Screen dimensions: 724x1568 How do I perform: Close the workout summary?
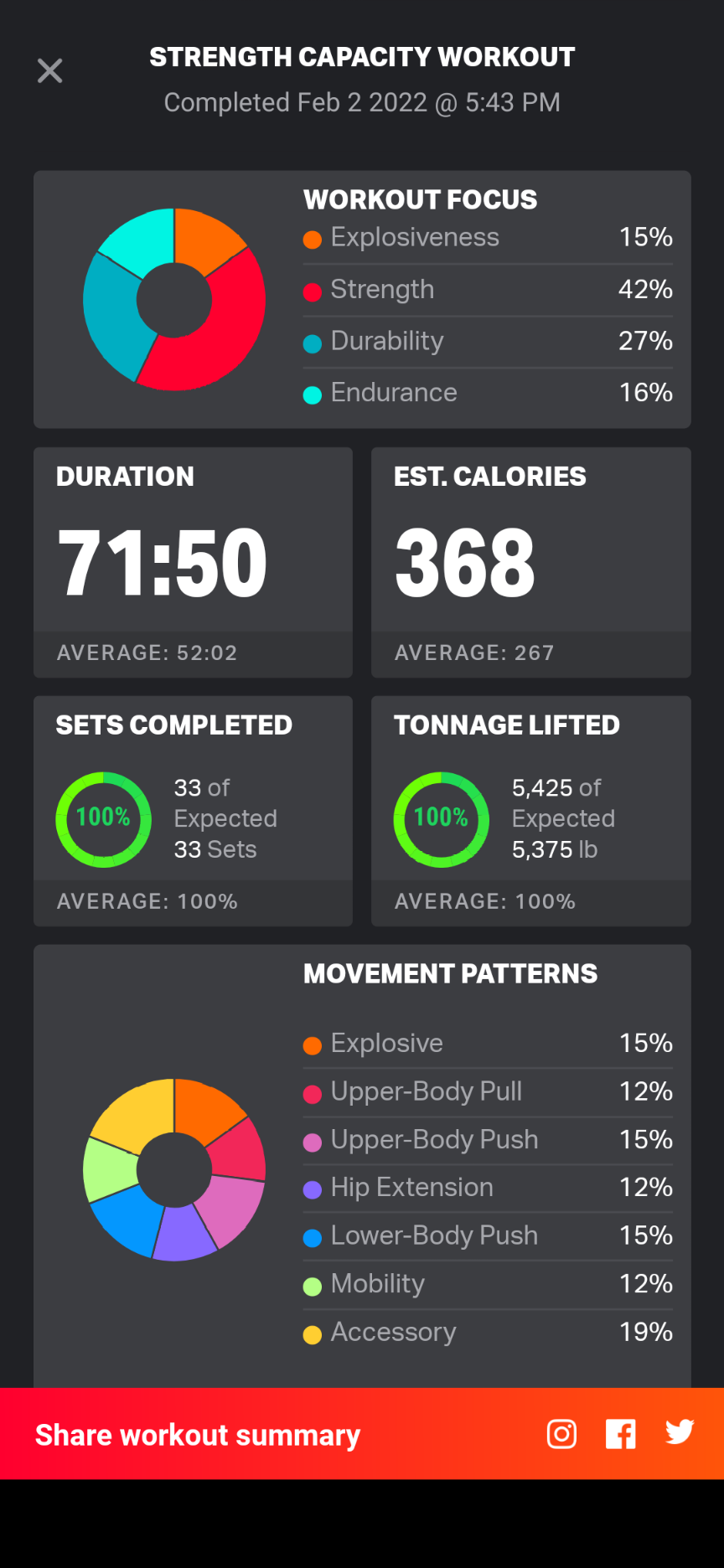50,71
